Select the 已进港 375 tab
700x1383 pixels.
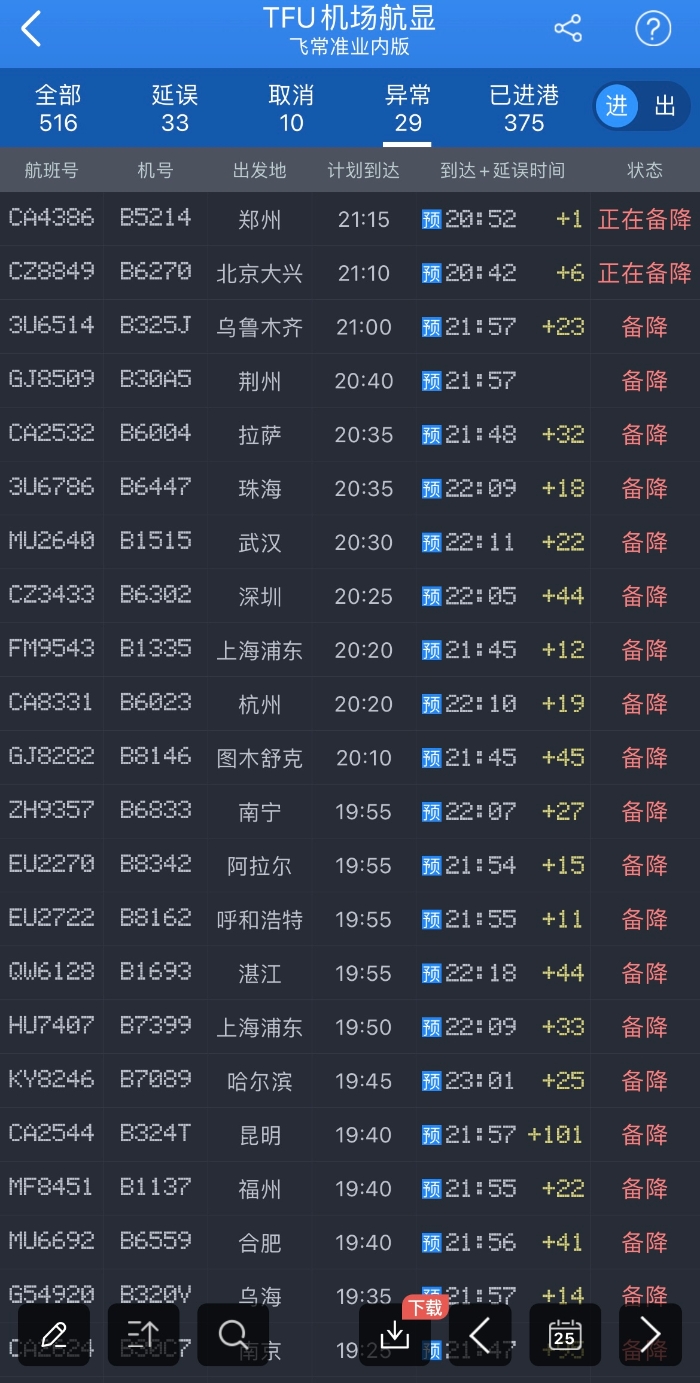tap(524, 108)
